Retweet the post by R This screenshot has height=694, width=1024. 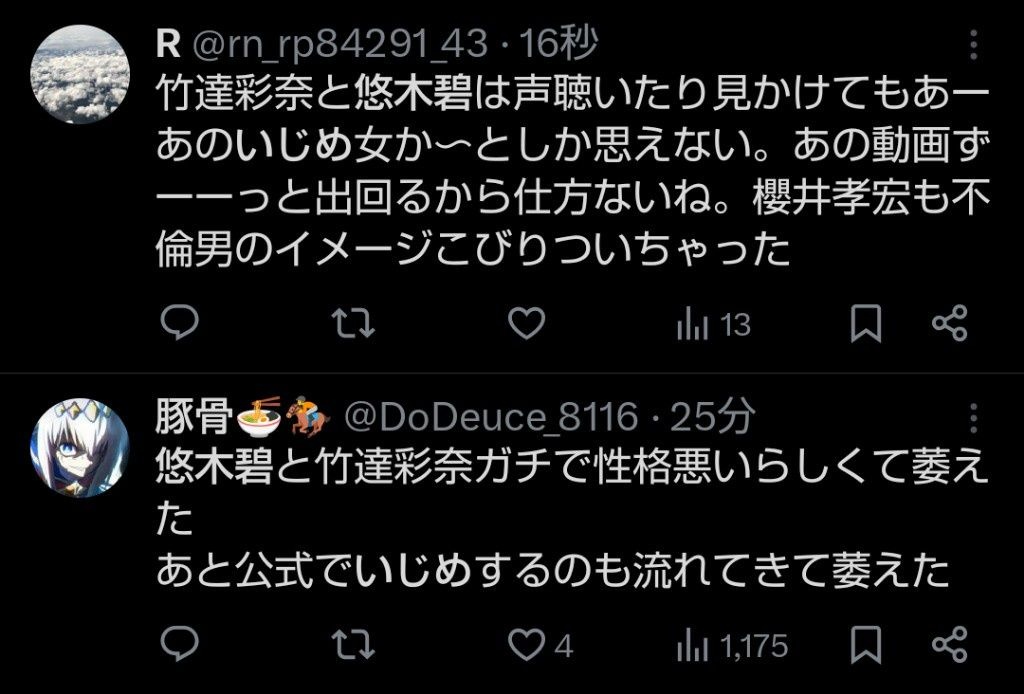pos(351,323)
